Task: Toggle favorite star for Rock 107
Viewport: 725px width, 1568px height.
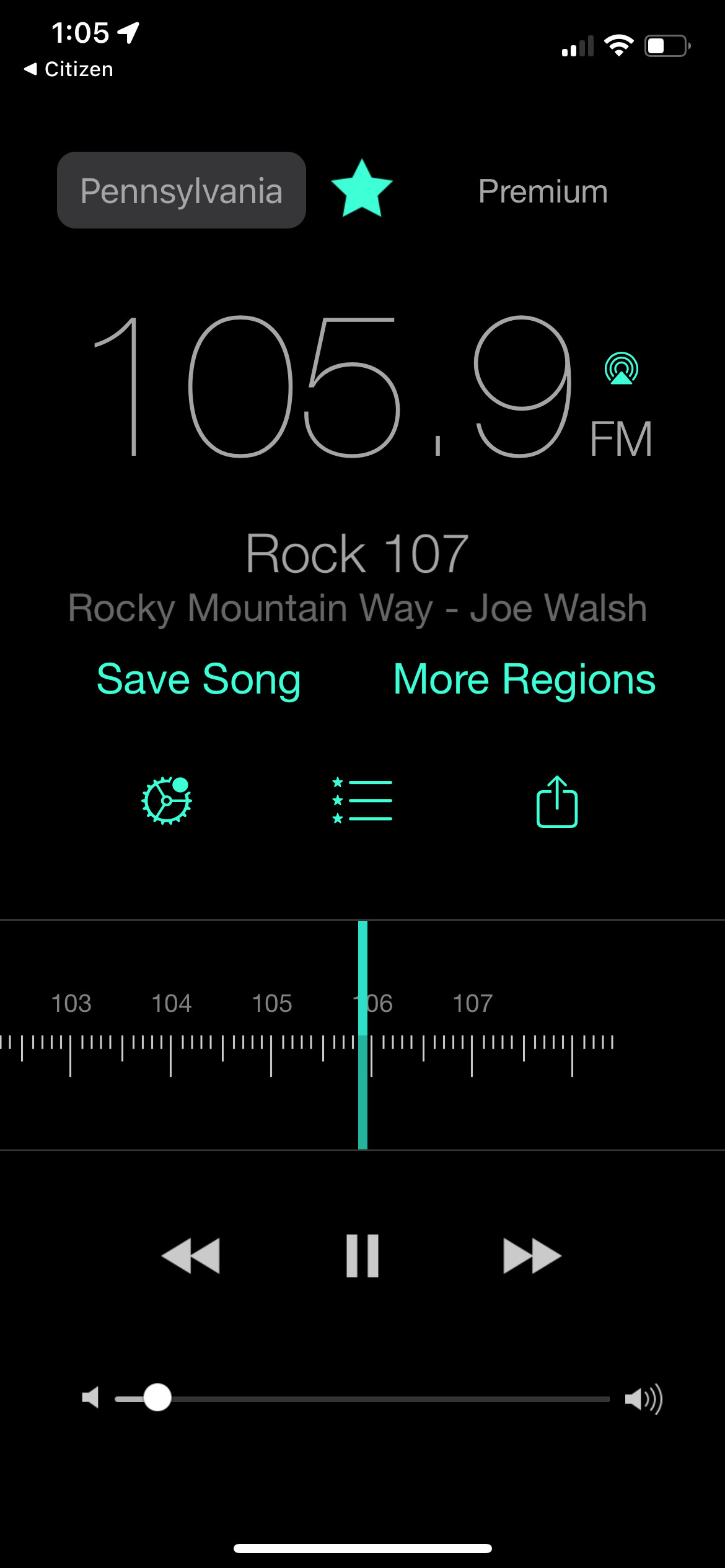Action: click(362, 190)
